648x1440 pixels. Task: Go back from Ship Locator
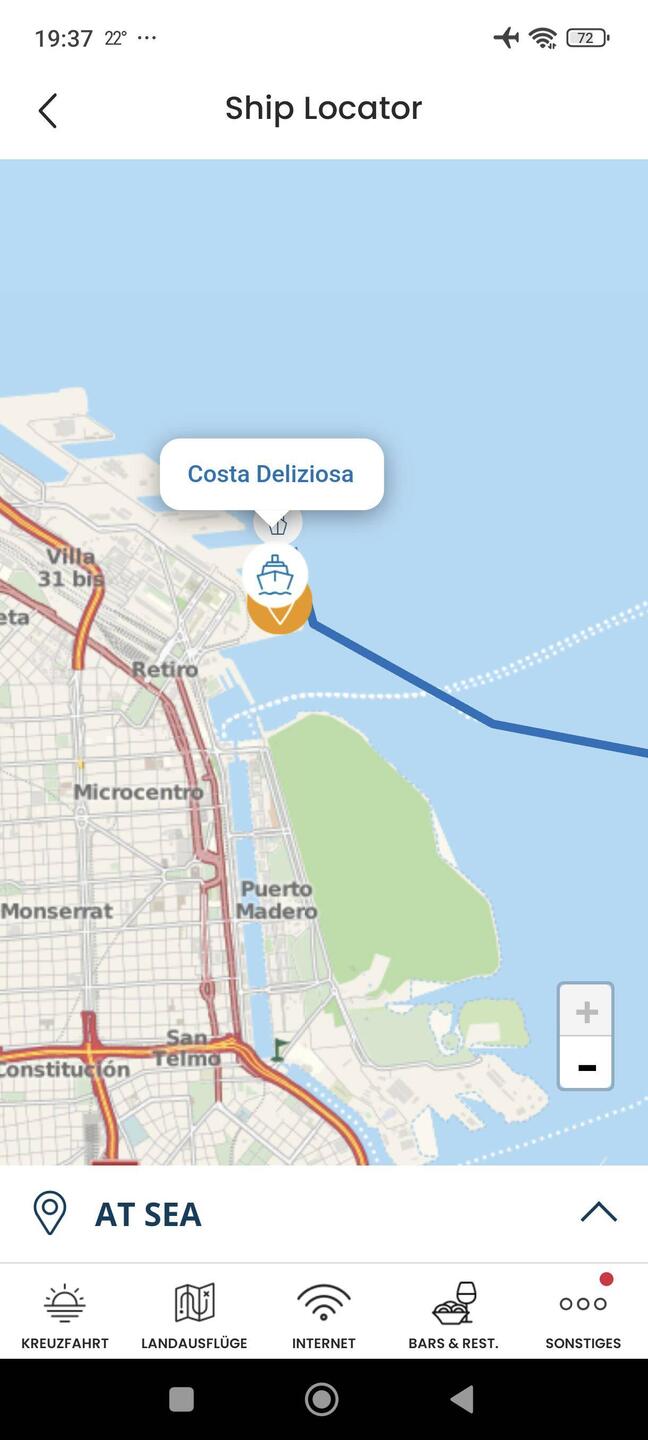point(47,110)
